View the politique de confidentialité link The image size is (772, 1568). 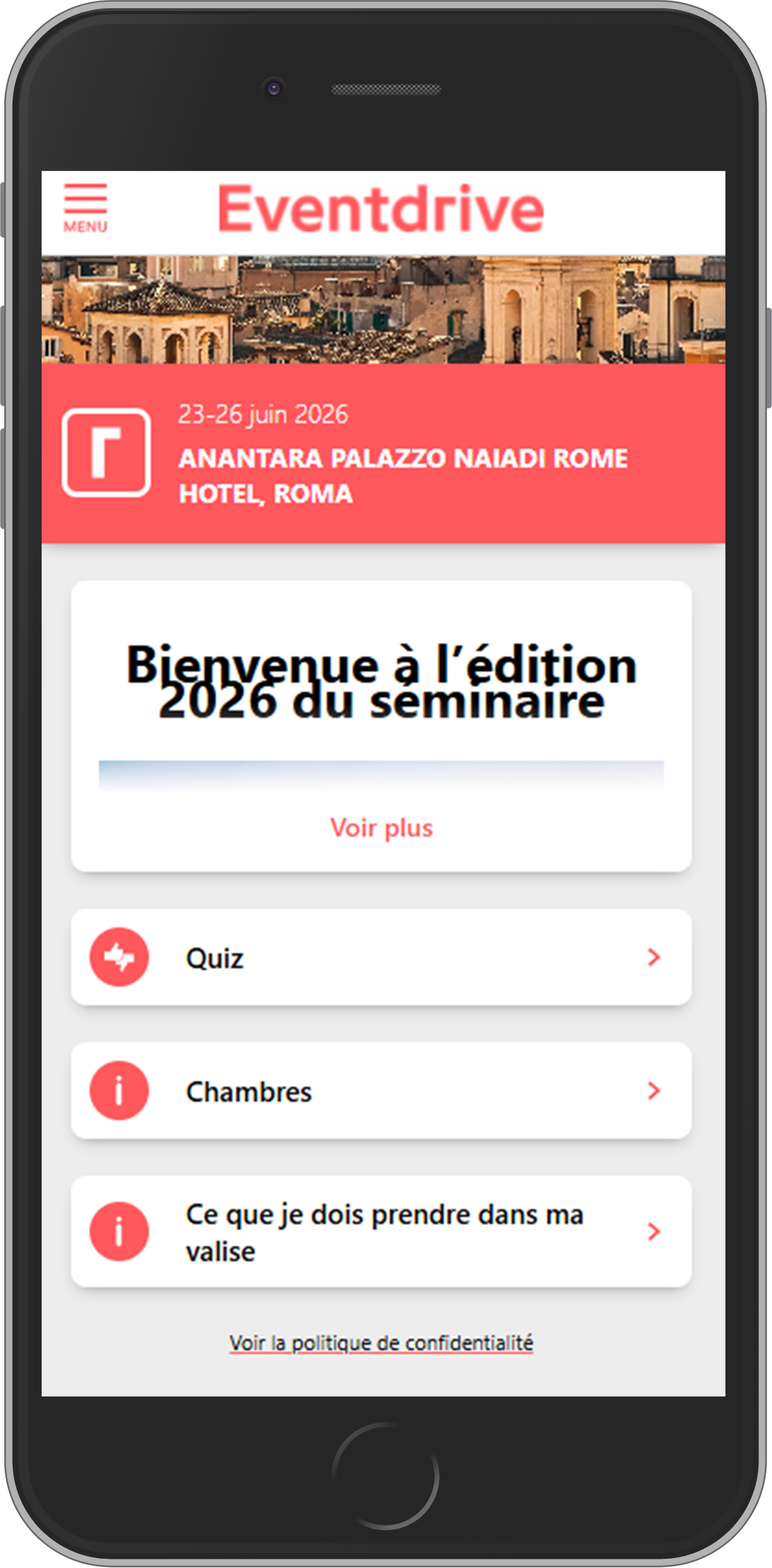coord(382,1342)
